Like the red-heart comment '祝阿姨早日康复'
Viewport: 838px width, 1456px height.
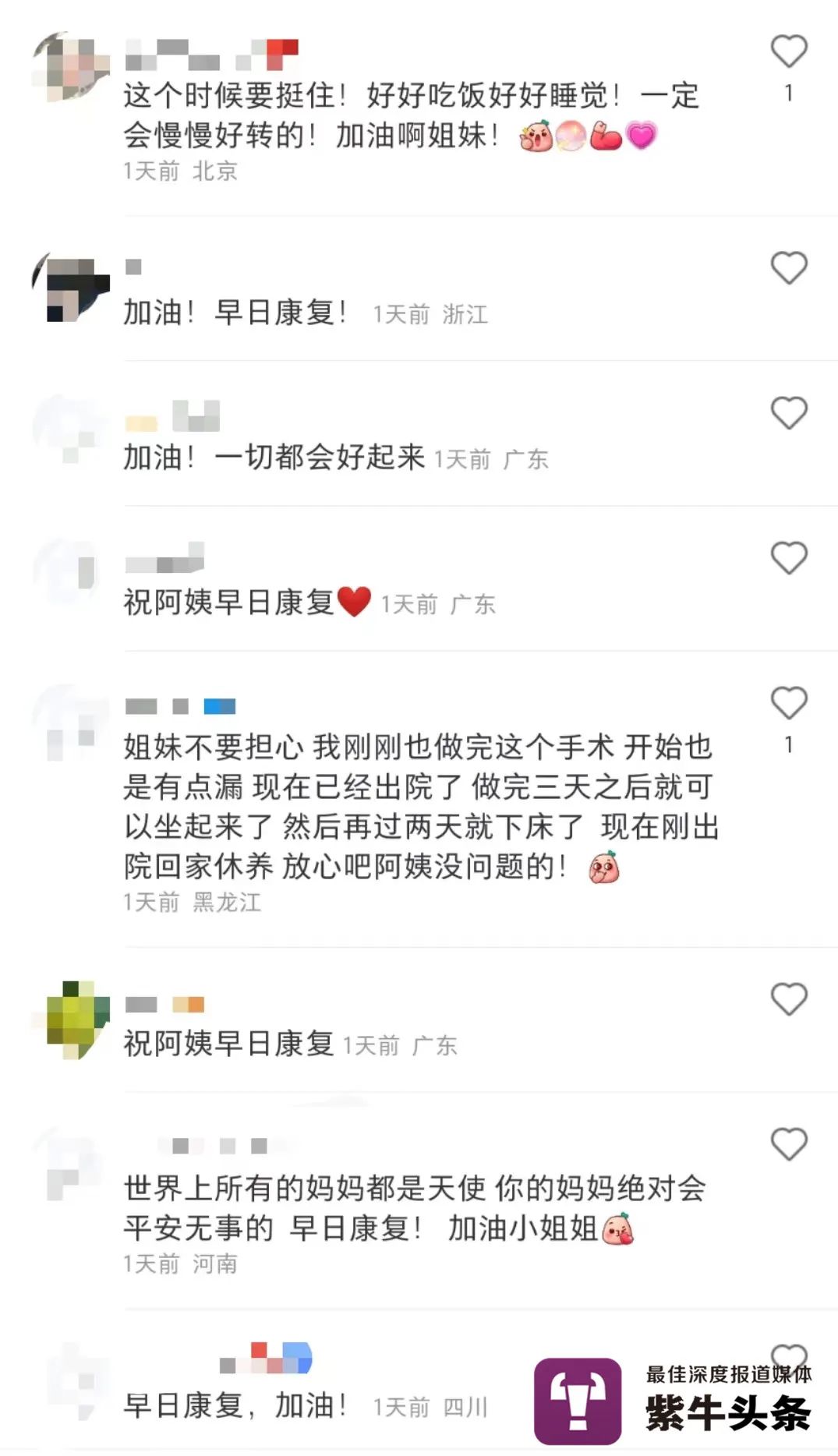788,558
